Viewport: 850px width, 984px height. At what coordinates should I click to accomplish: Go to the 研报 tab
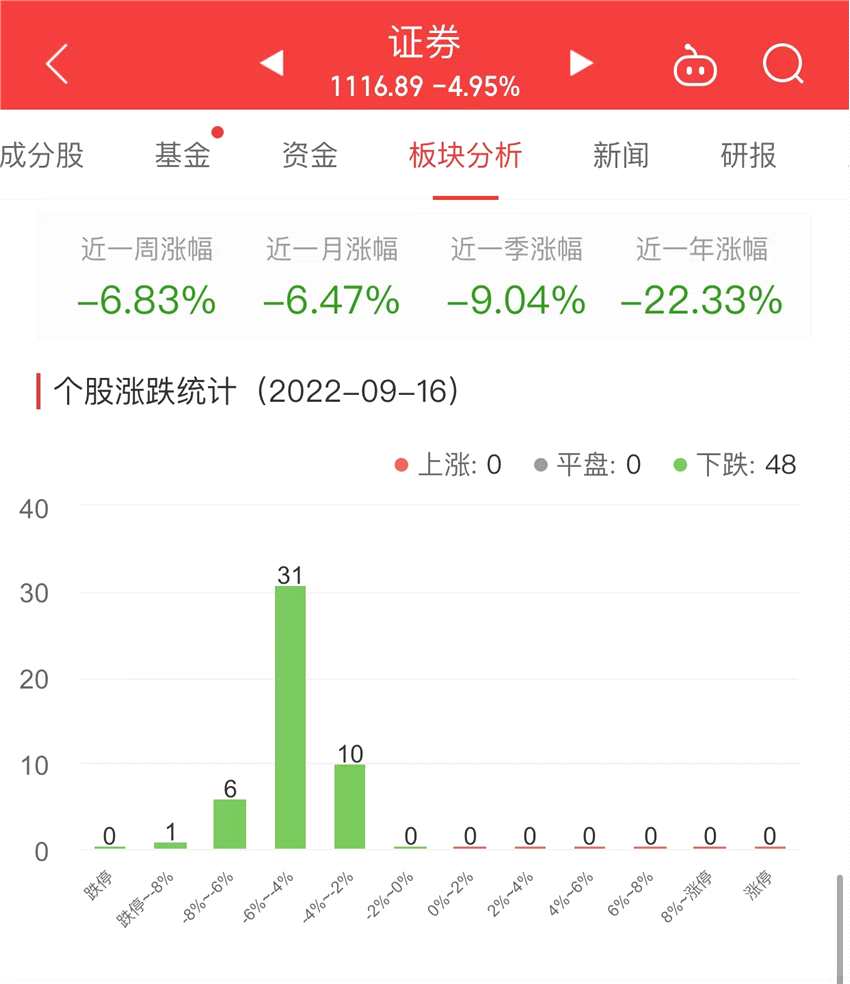(x=748, y=156)
